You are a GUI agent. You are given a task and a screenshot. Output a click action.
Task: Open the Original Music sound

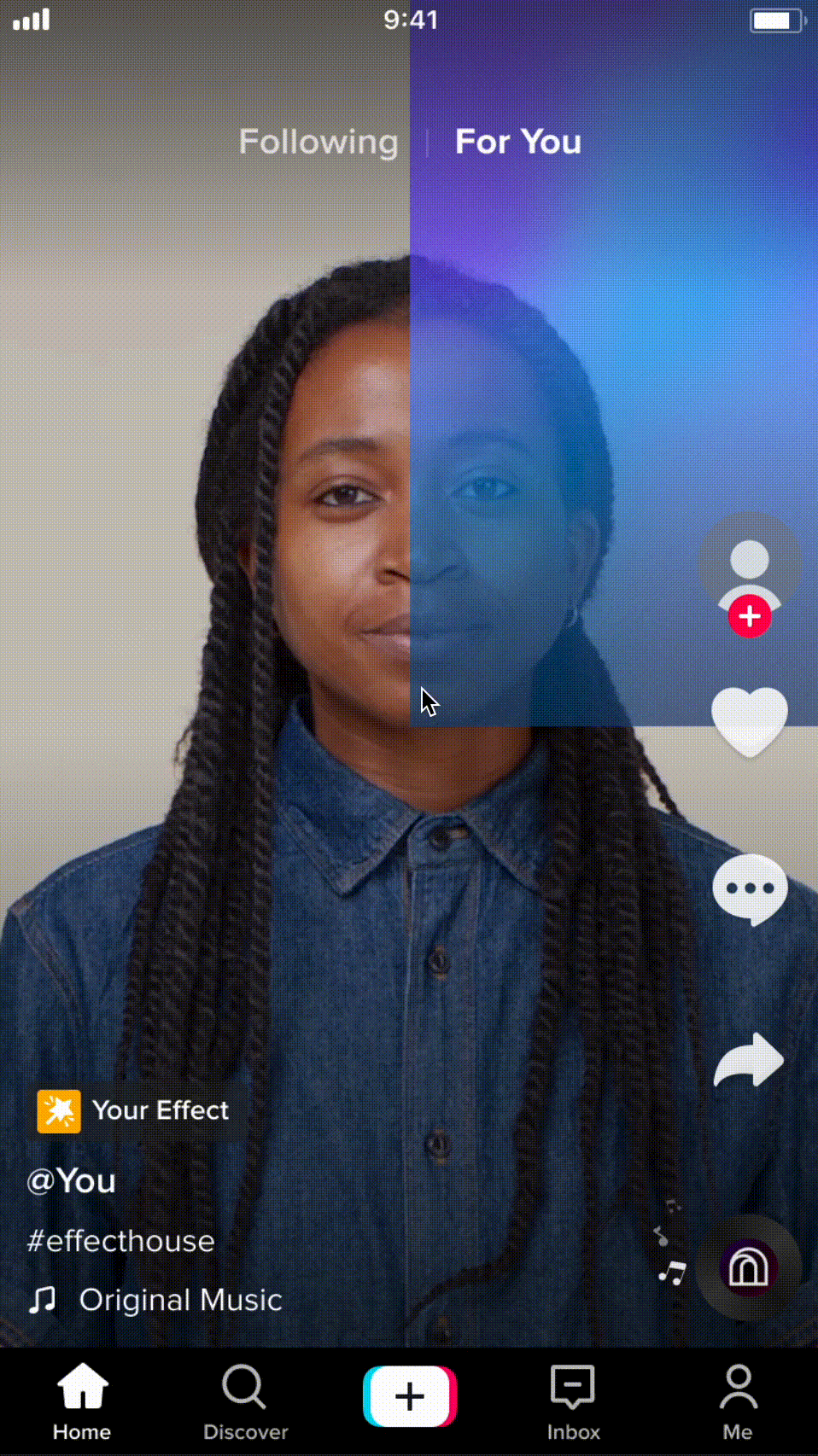179,1300
